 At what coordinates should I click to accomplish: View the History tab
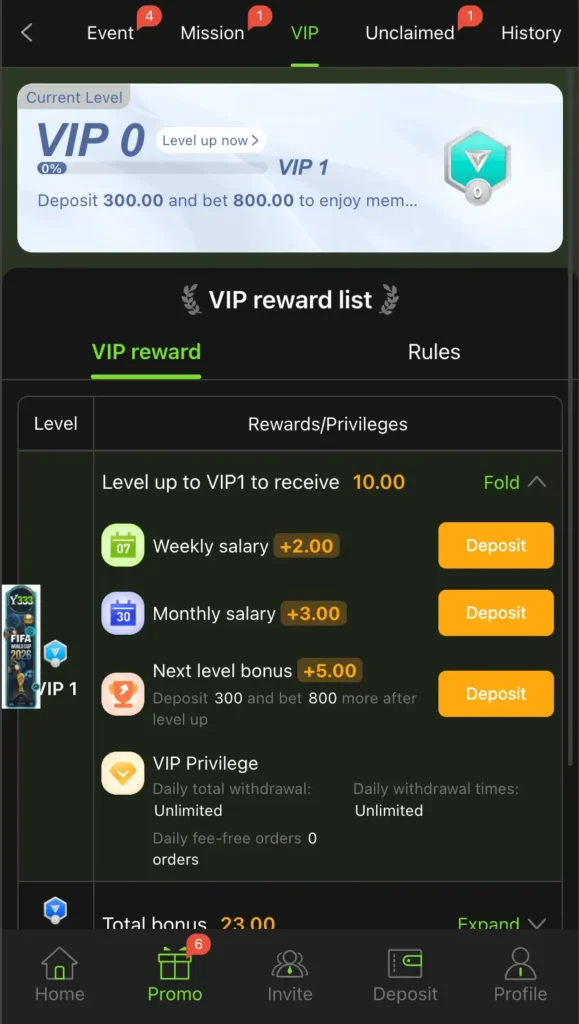(531, 33)
